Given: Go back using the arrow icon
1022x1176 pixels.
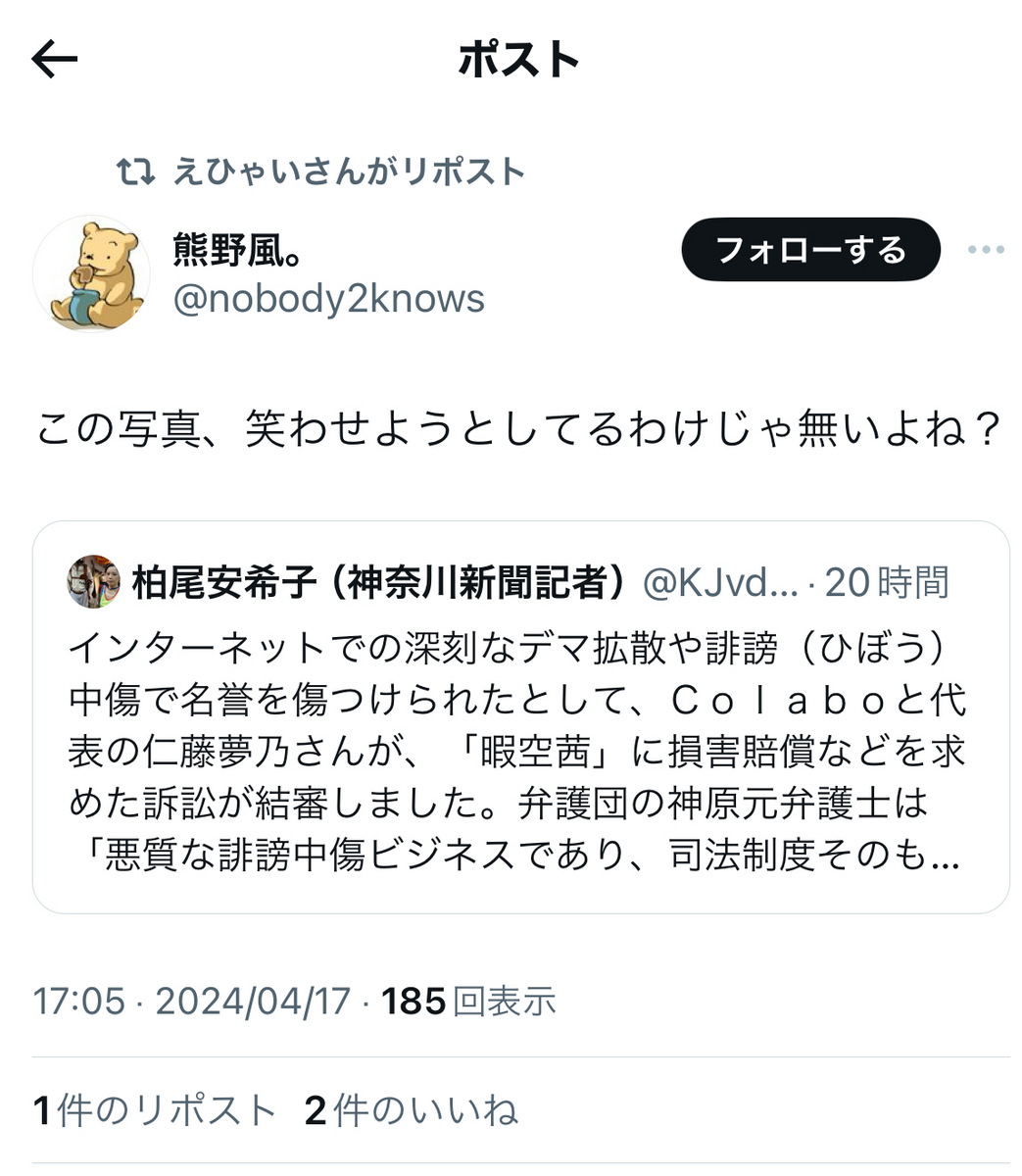Looking at the screenshot, I should (x=55, y=60).
